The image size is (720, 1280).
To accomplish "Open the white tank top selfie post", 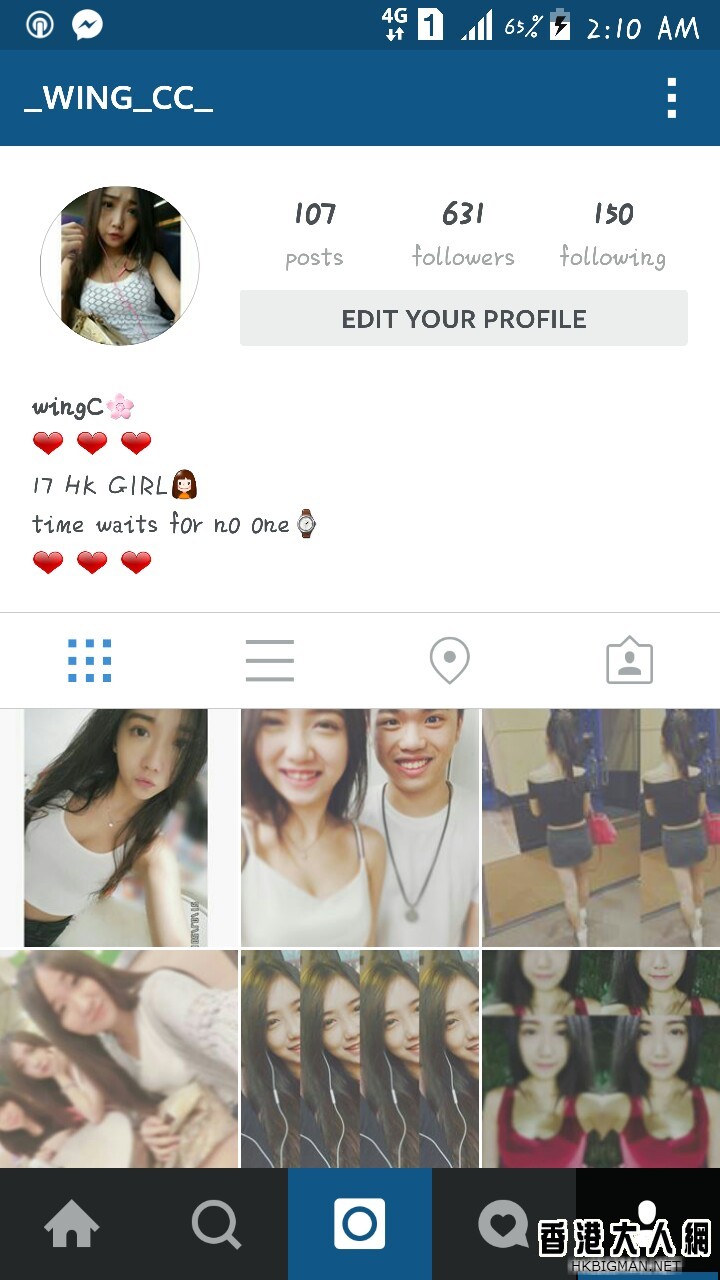I will click(119, 827).
